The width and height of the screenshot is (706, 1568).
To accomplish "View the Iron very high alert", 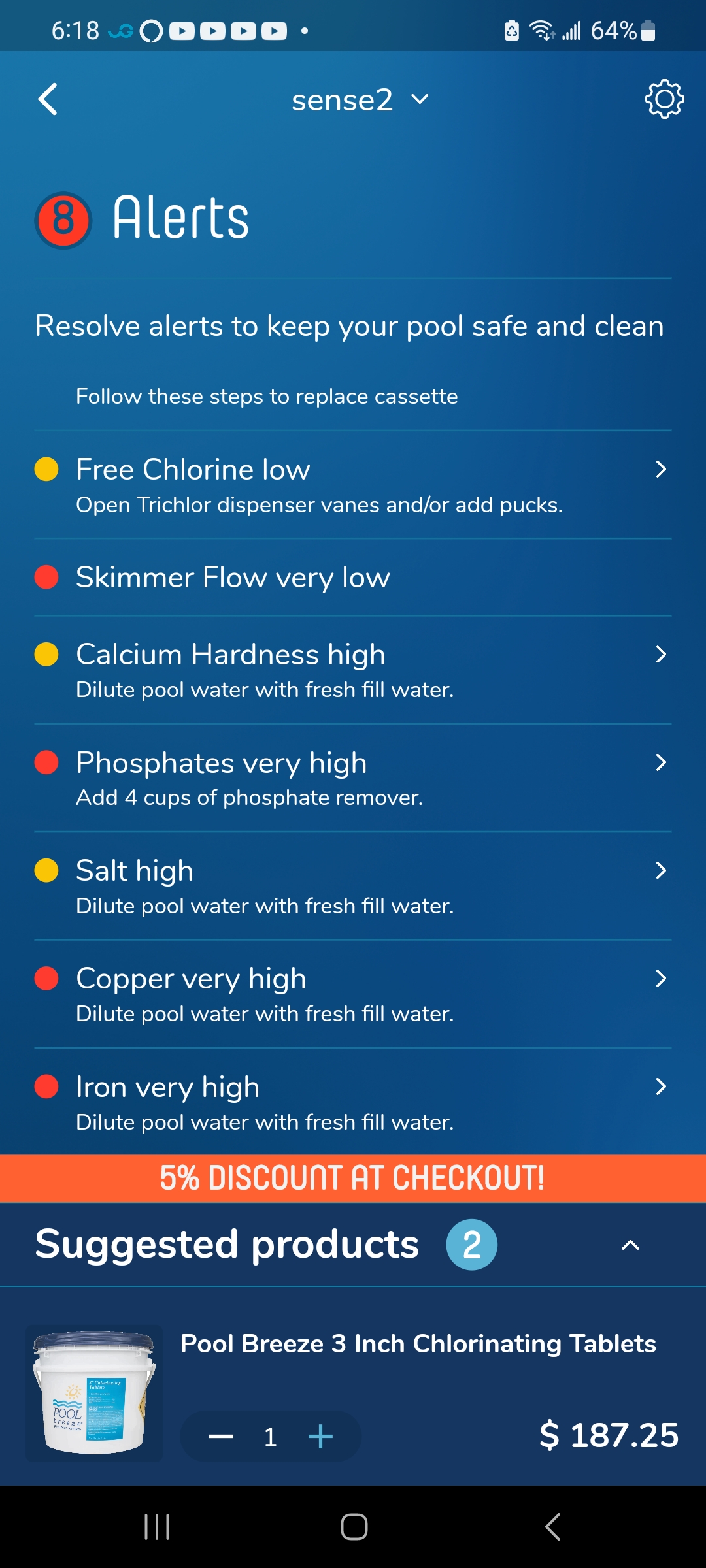I will (353, 1102).
